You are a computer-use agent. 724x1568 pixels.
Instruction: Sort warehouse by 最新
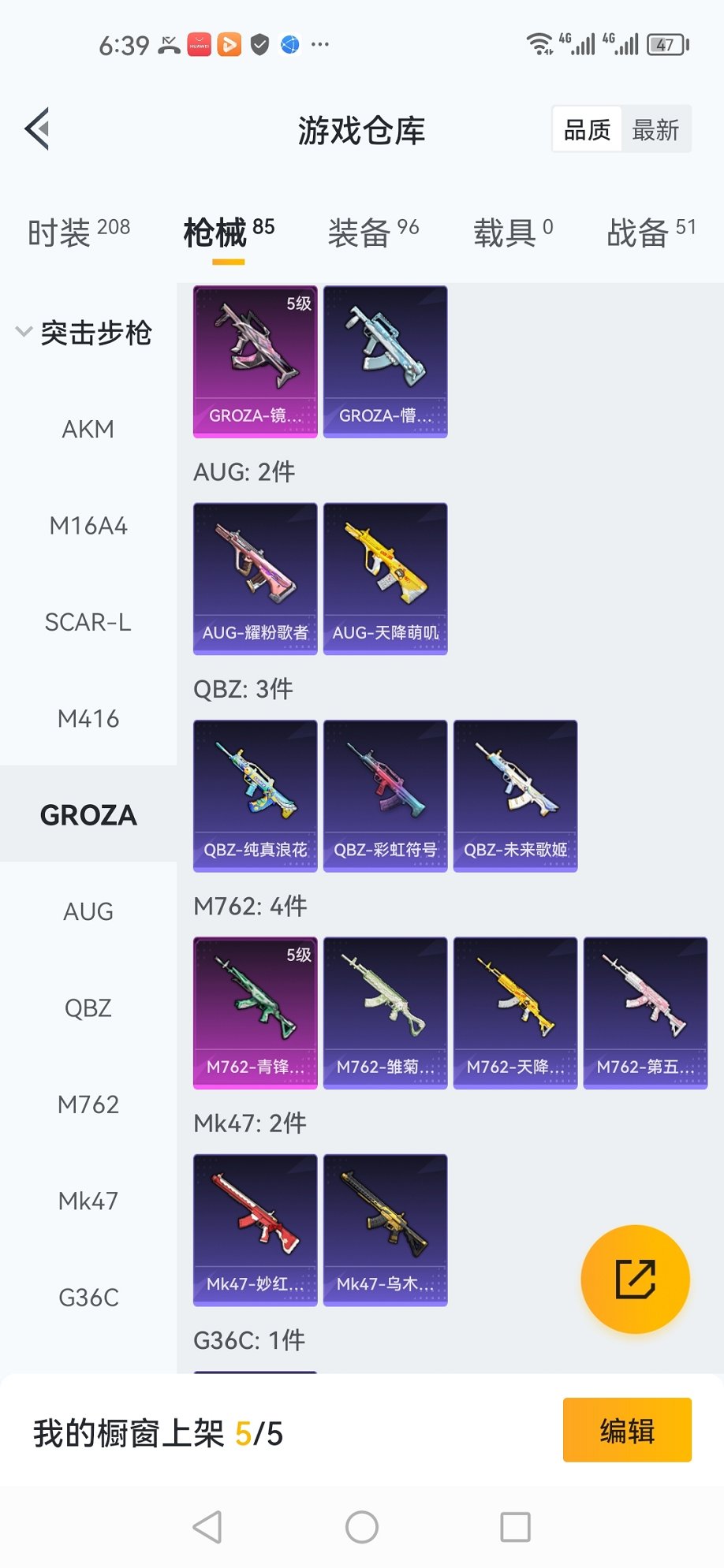click(x=655, y=129)
